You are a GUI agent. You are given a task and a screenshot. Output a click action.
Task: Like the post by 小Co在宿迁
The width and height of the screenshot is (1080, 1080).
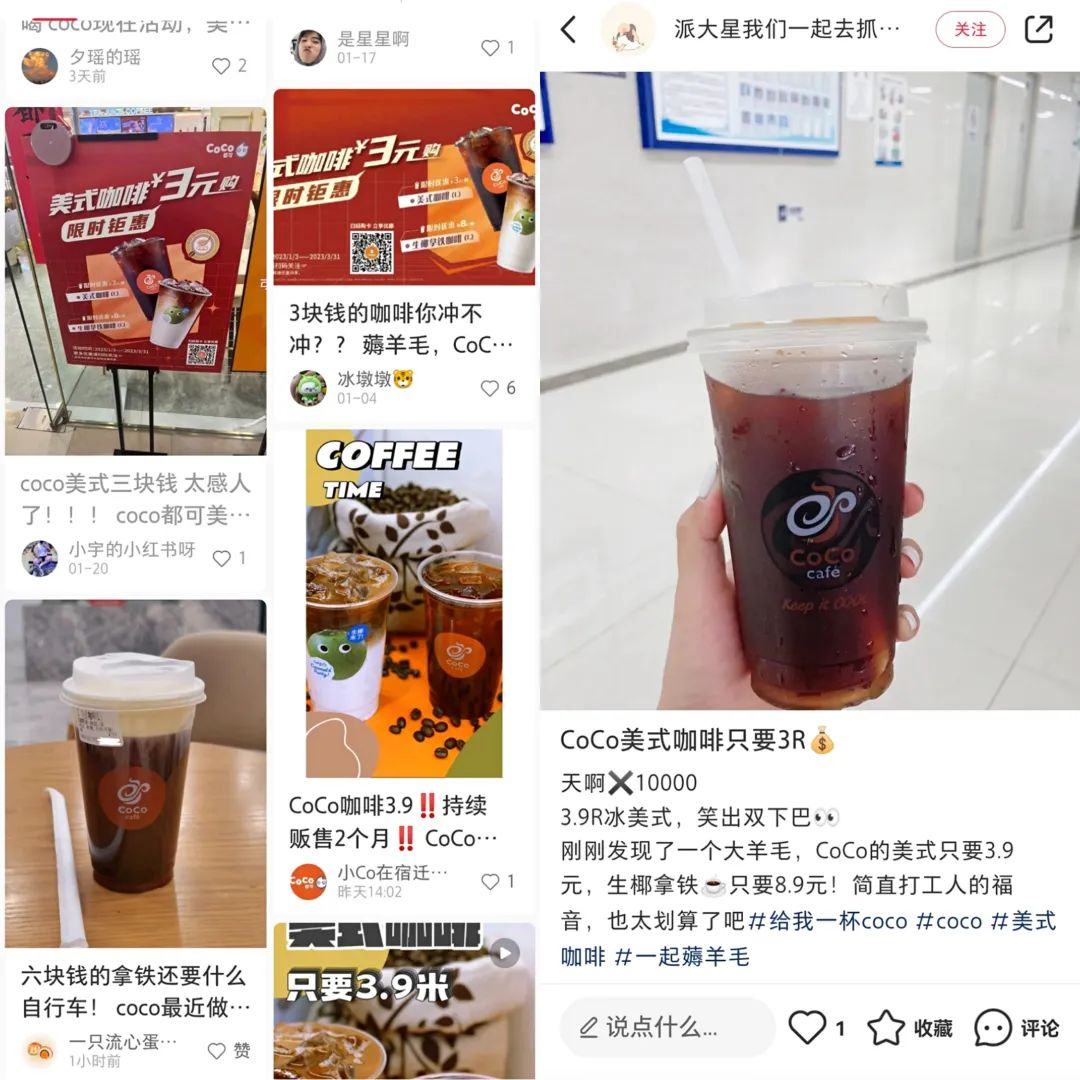pyautogui.click(x=490, y=881)
